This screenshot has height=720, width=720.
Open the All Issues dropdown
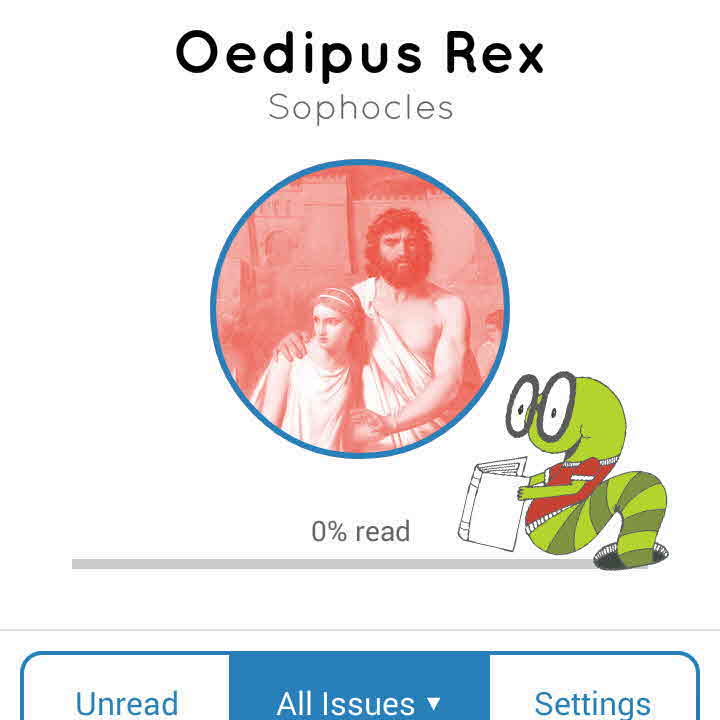click(x=359, y=700)
